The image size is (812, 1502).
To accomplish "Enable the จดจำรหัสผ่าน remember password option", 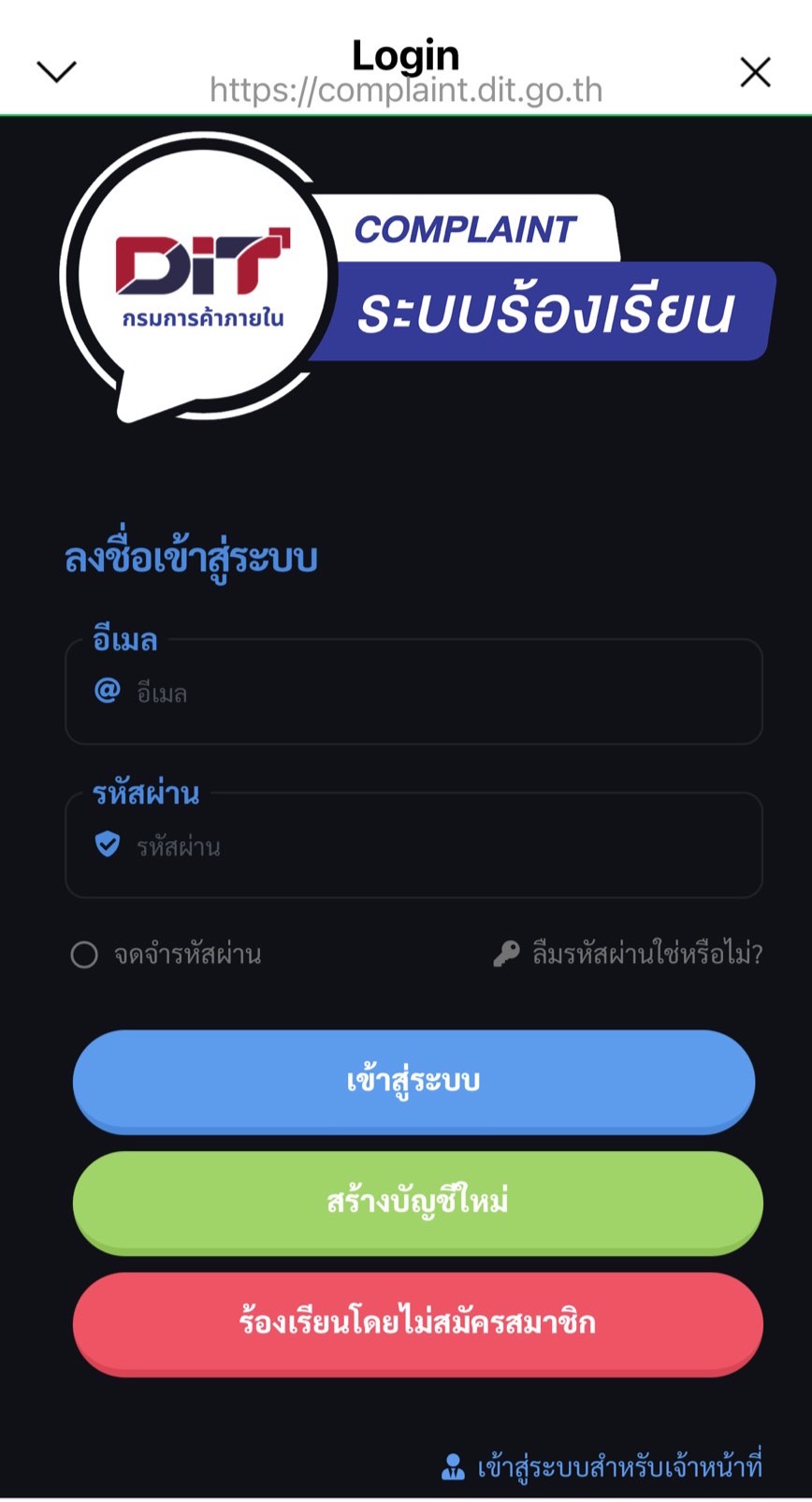I will click(x=85, y=955).
